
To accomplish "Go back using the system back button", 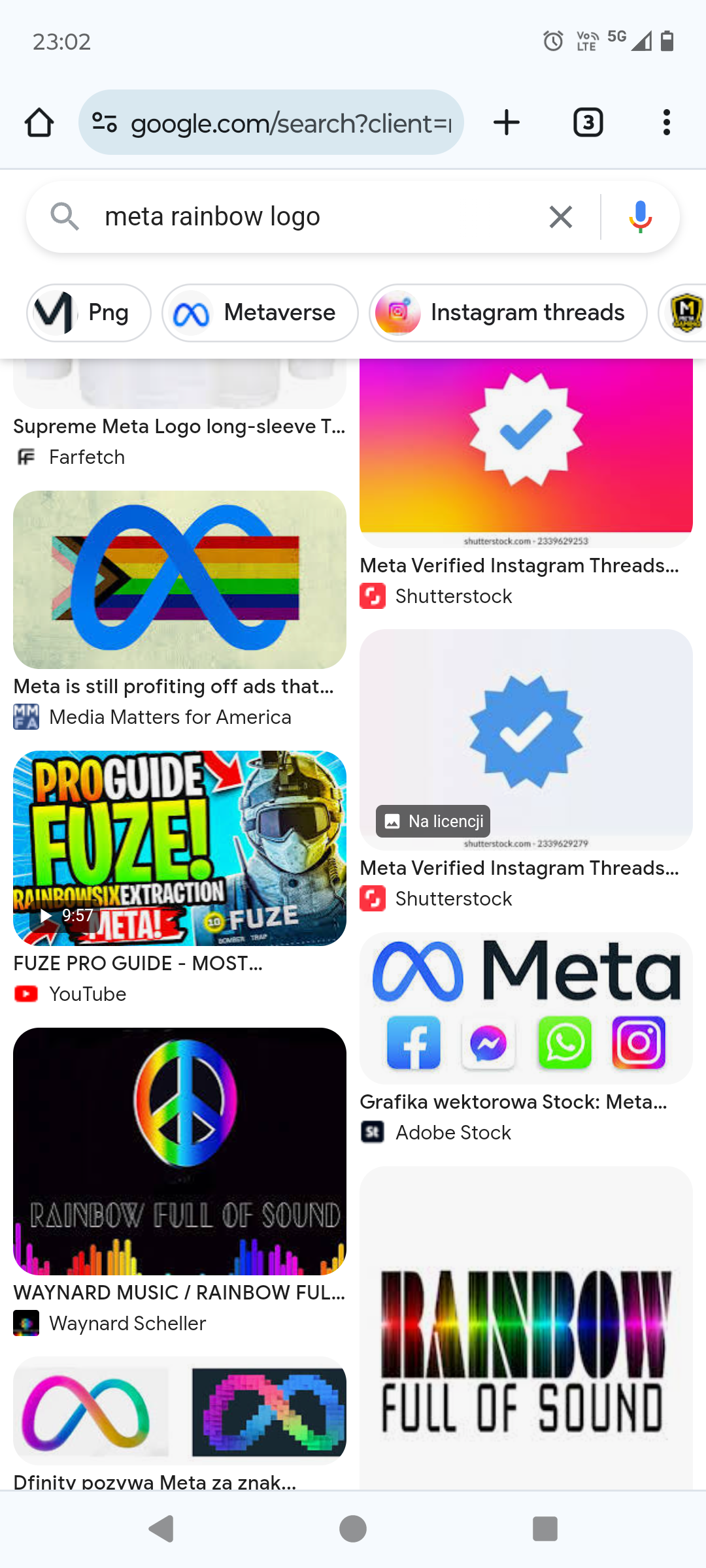I will [x=161, y=1529].
